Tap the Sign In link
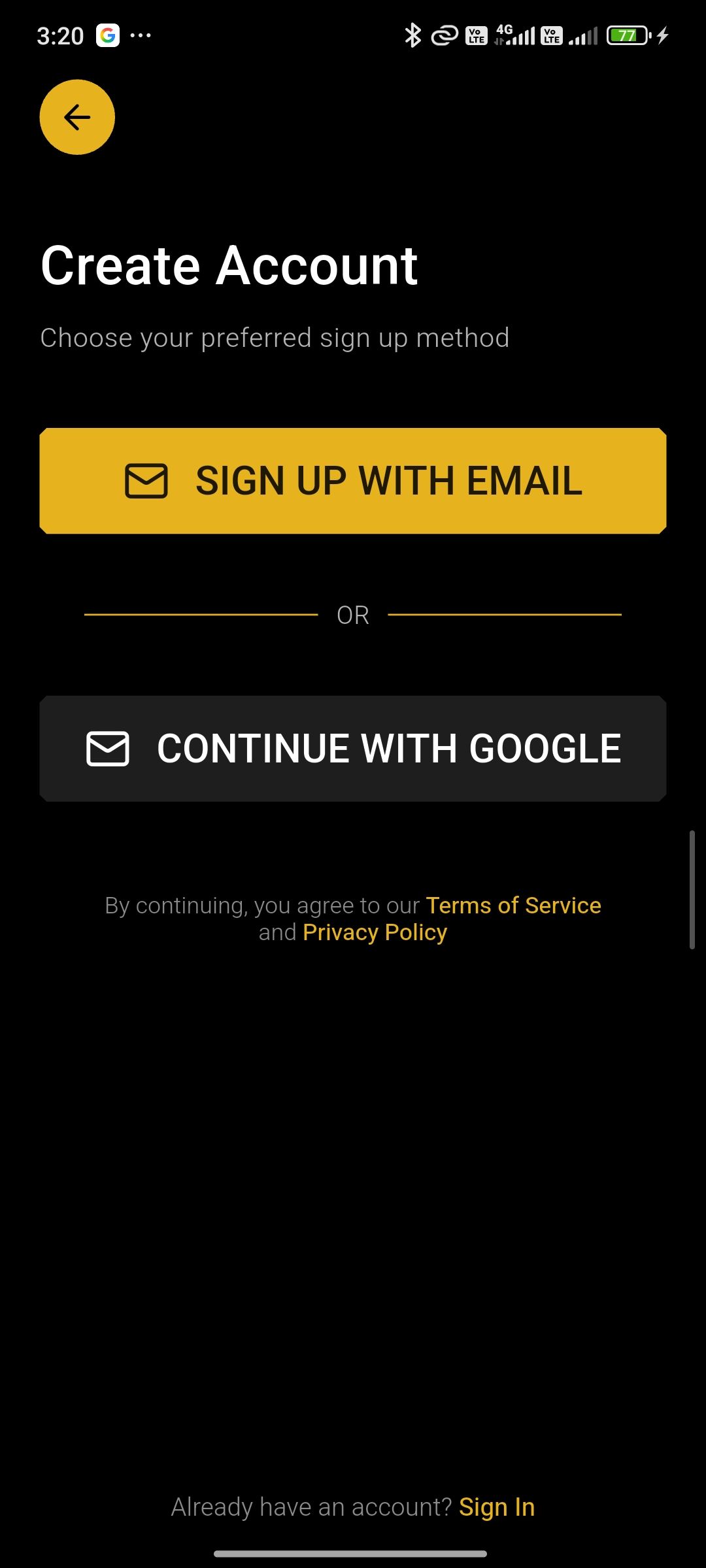Viewport: 706px width, 1568px height. (x=497, y=1507)
